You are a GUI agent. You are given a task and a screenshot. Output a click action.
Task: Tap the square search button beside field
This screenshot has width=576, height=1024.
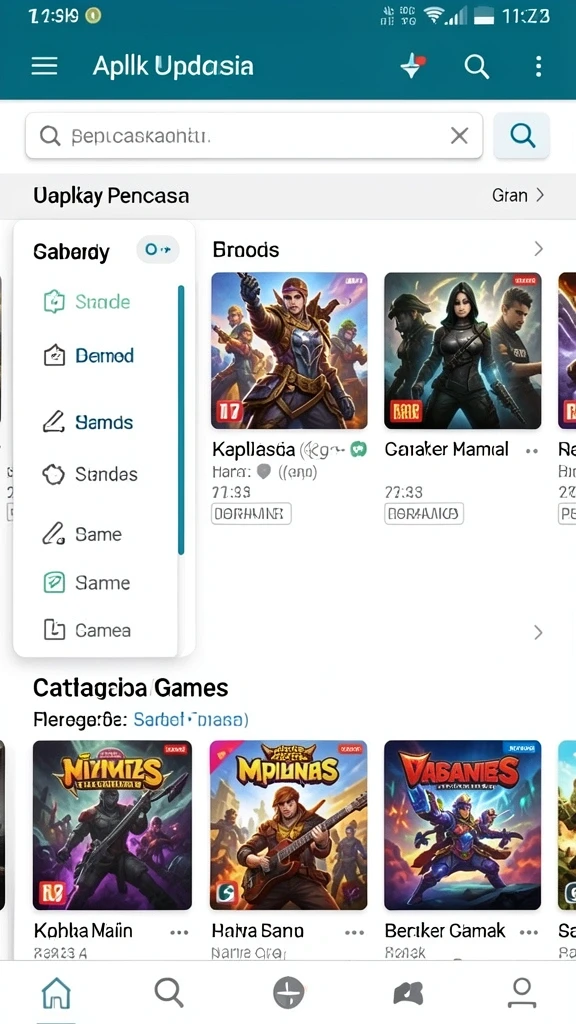point(521,135)
